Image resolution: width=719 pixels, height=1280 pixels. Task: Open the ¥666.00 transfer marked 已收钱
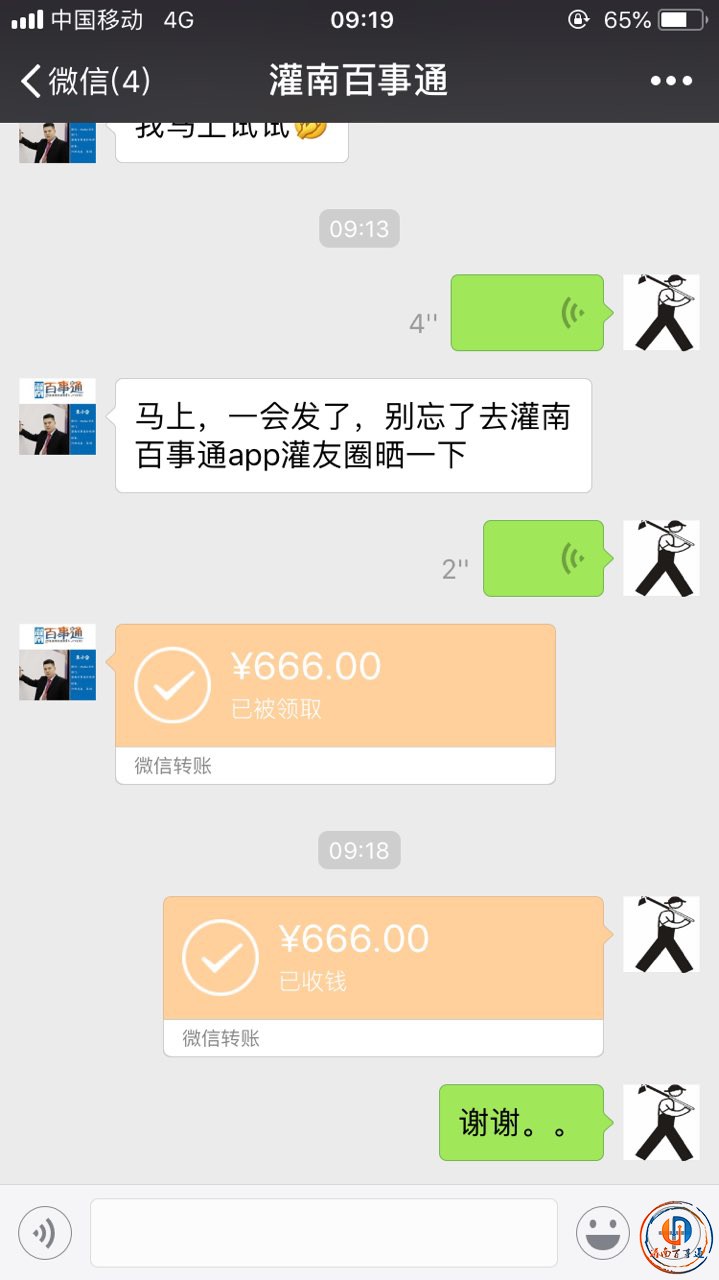click(383, 959)
